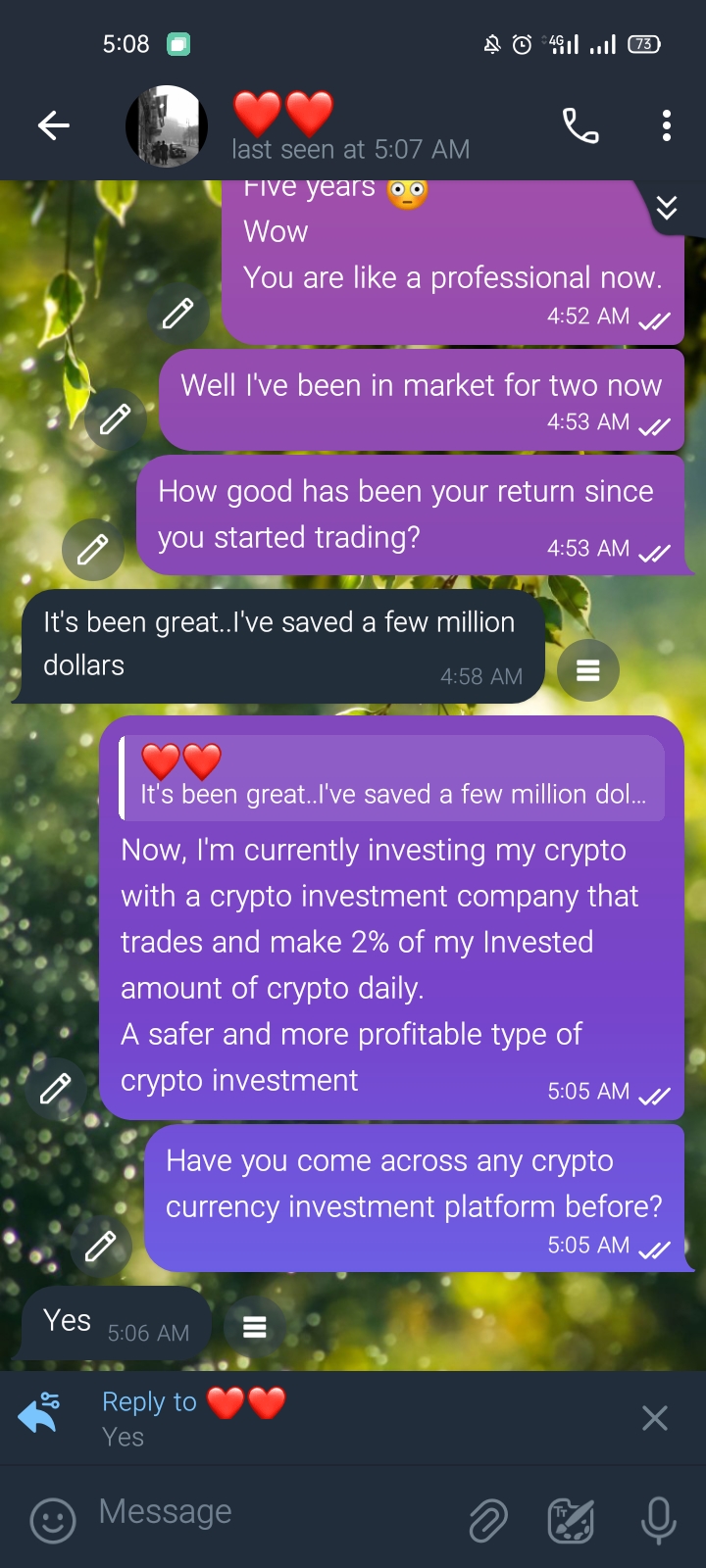Open the contact's profile photo
Viewport: 706px width, 1568px height.
167,126
